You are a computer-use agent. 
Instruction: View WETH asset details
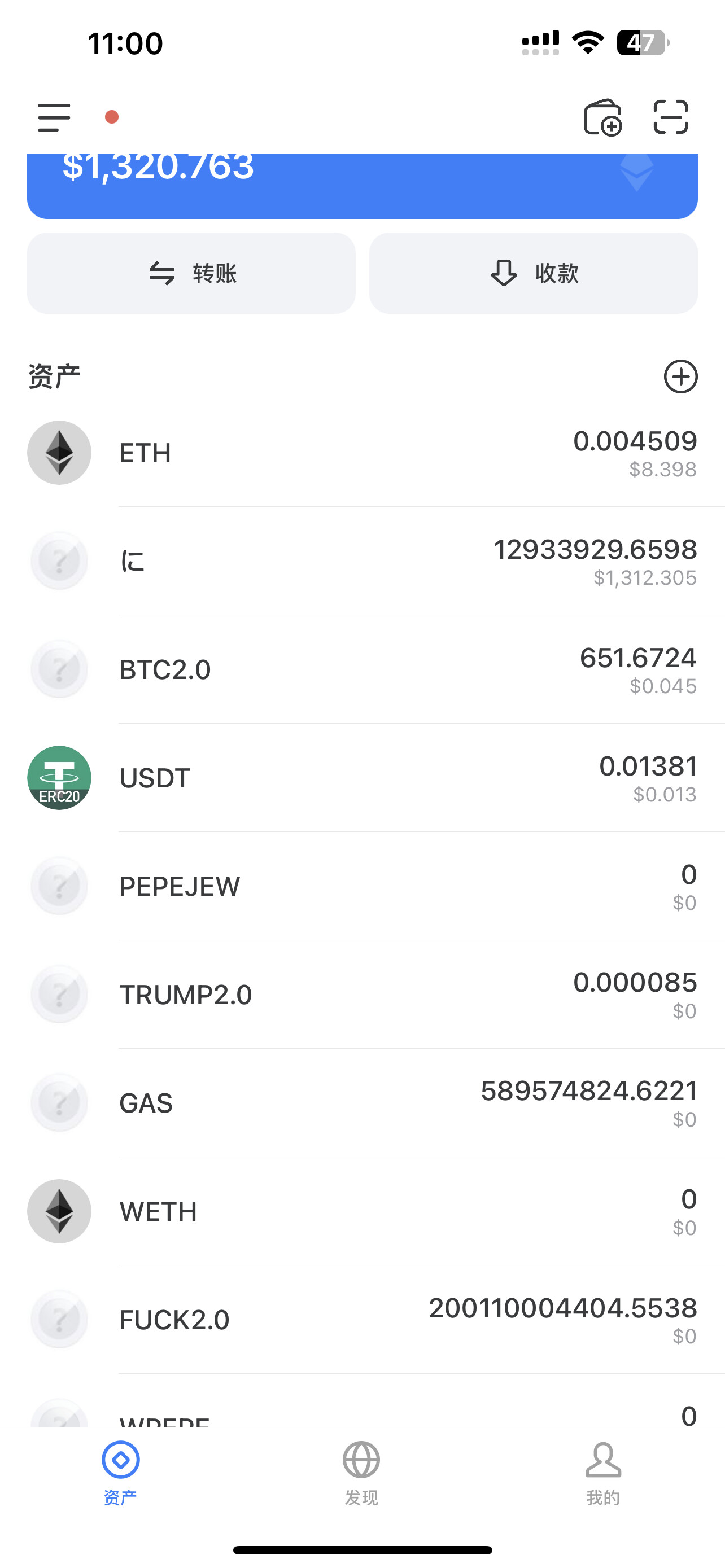362,1211
